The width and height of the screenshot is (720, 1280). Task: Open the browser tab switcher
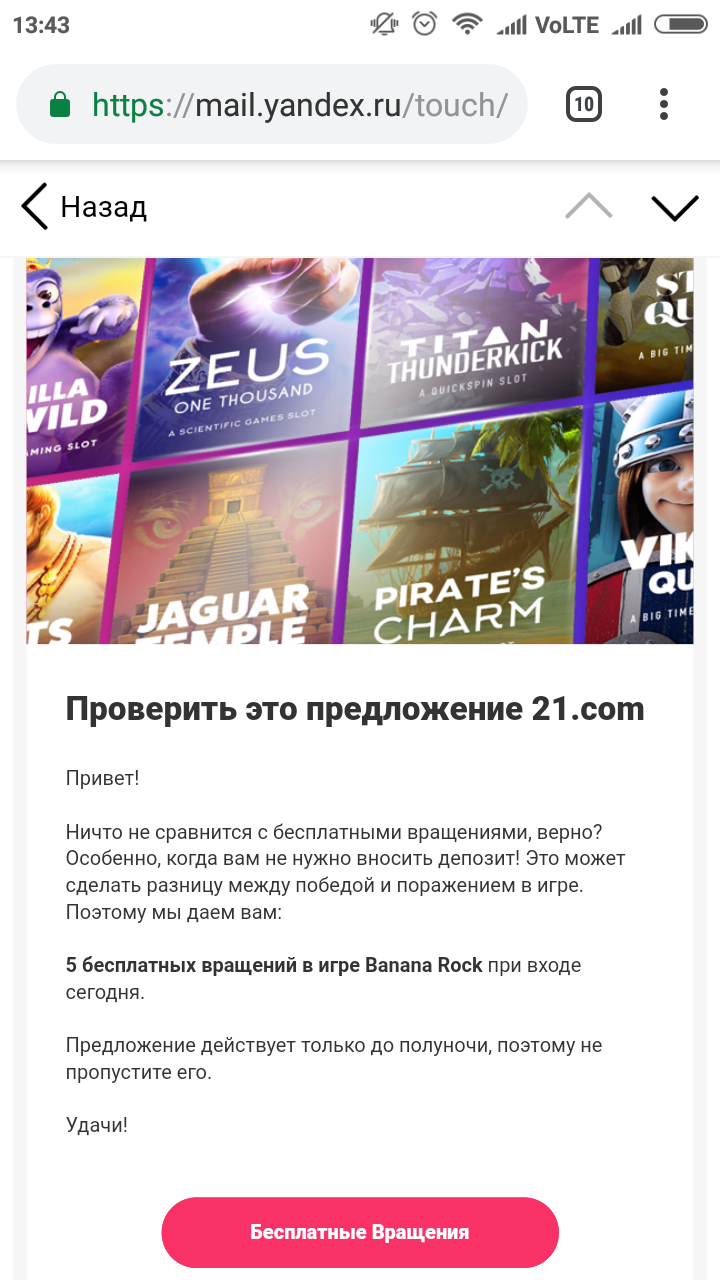[x=584, y=104]
